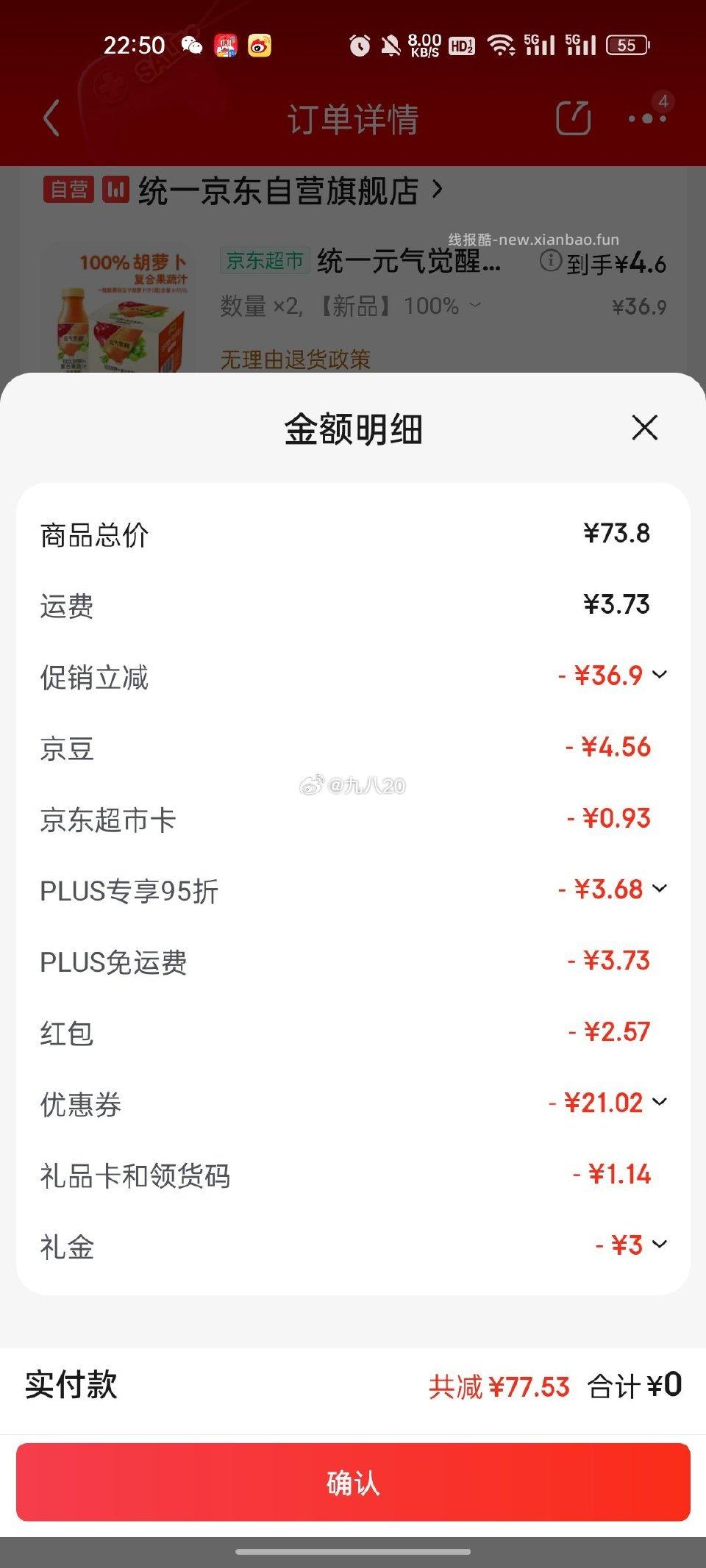The image size is (706, 1568).
Task: Close the 金额明细 popup
Action: tap(643, 429)
